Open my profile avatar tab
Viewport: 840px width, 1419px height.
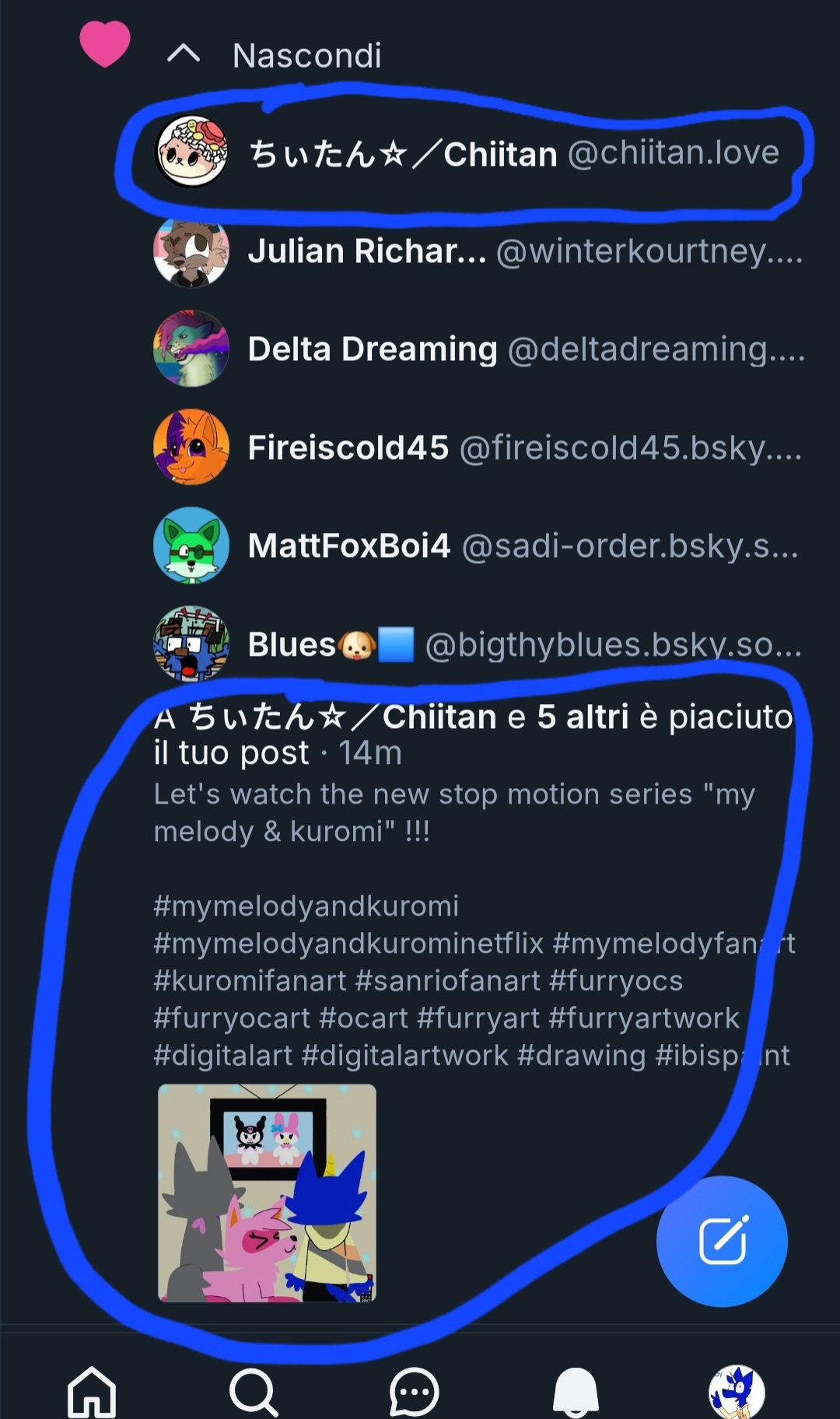[x=736, y=1391]
